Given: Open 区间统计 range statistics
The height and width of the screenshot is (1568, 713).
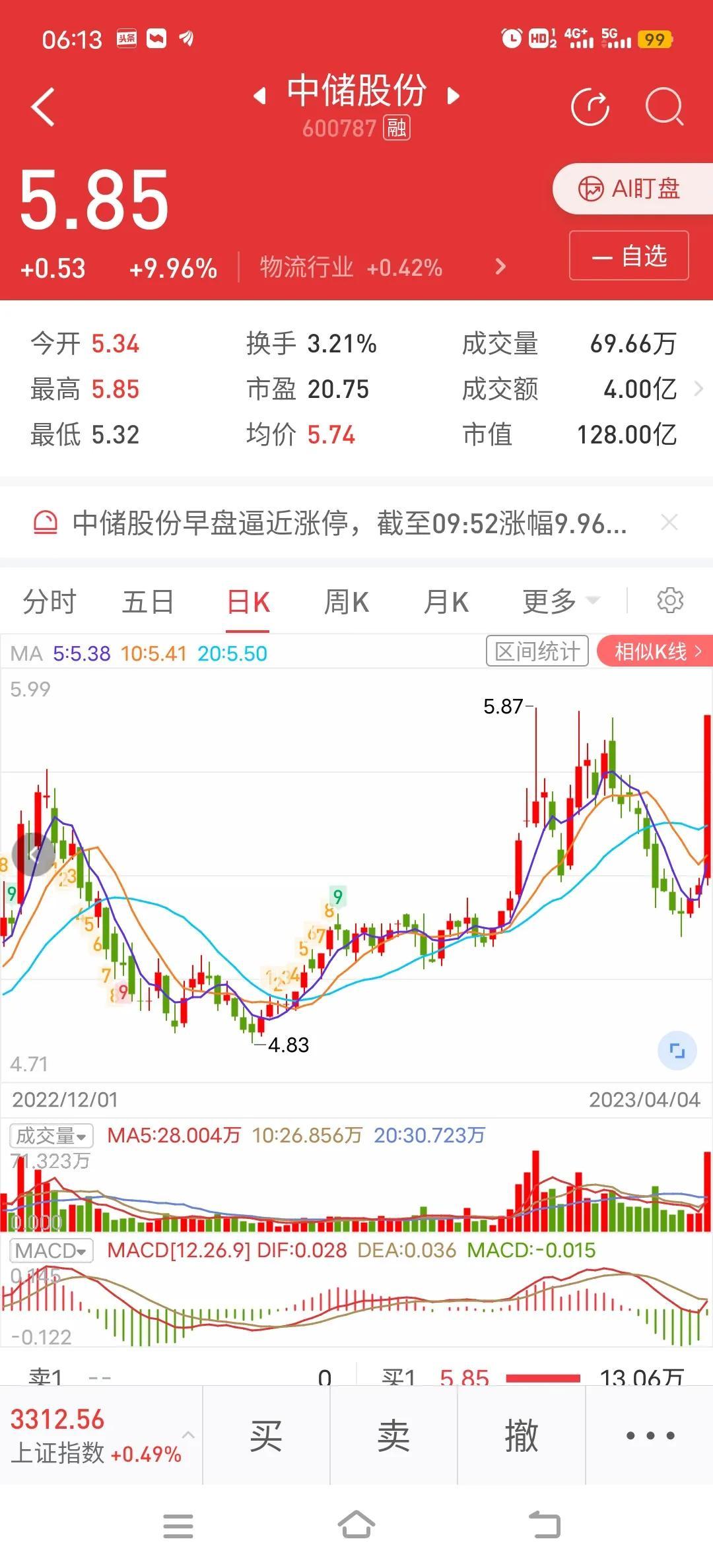Looking at the screenshot, I should point(537,652).
